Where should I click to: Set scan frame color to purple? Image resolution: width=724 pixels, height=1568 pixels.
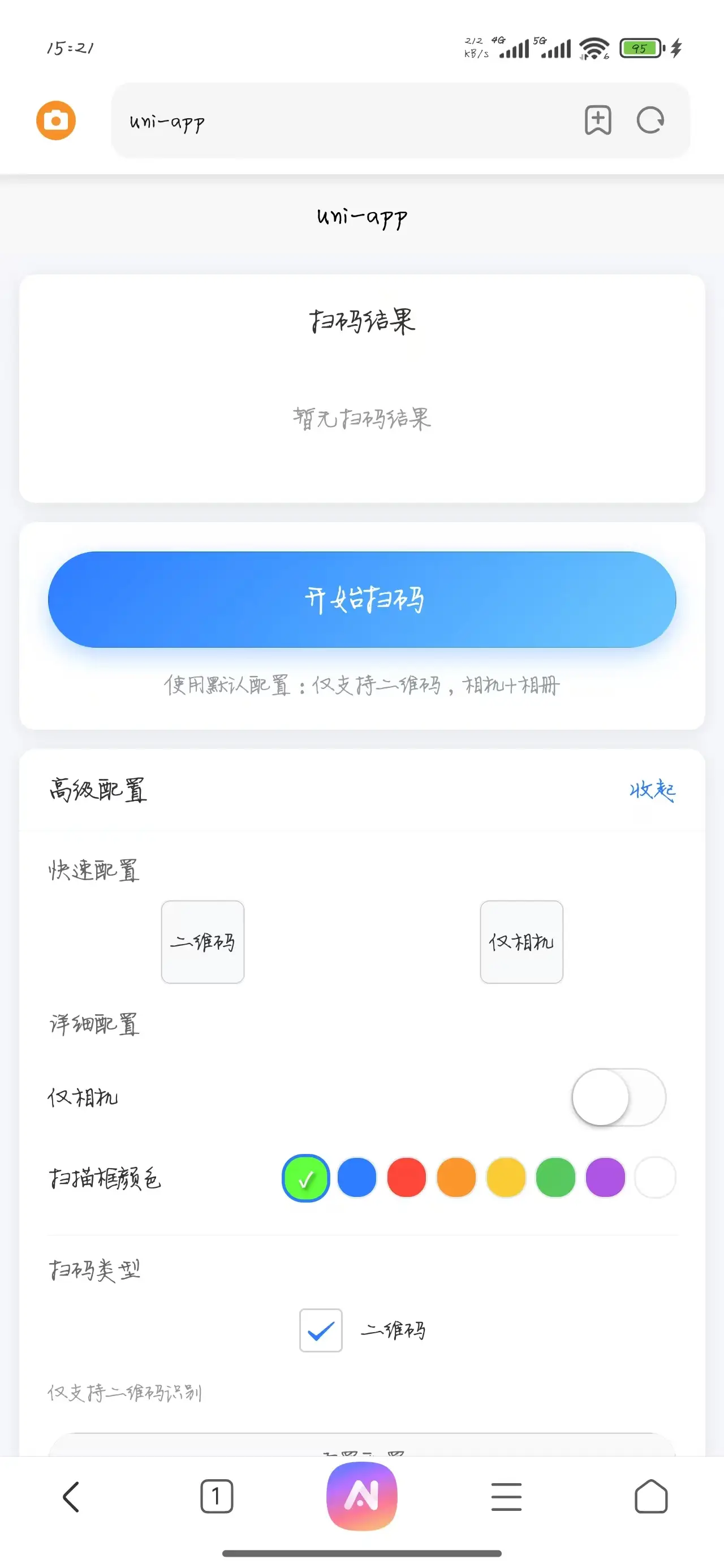pos(605,1178)
